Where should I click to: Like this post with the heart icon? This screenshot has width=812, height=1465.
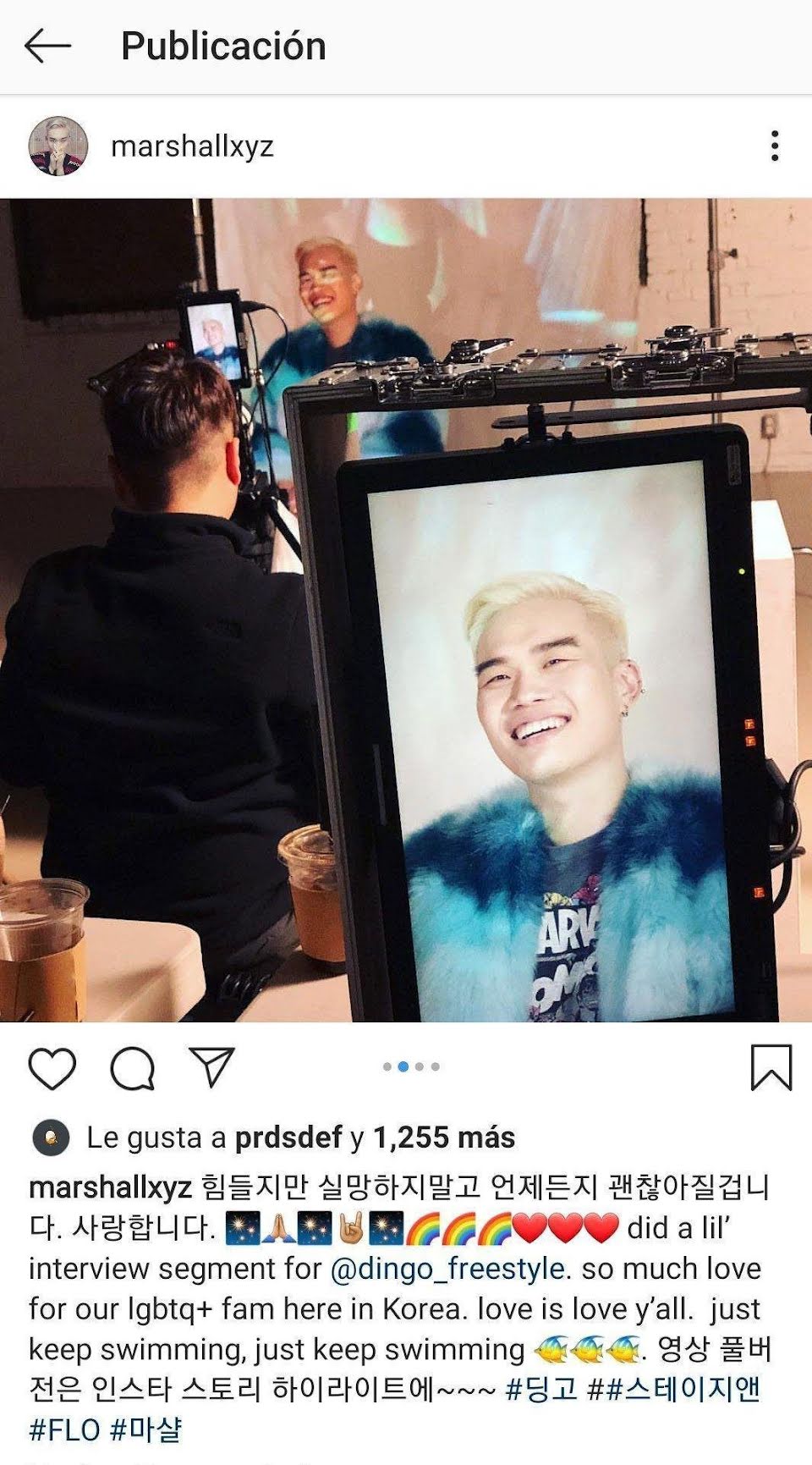(x=52, y=1068)
